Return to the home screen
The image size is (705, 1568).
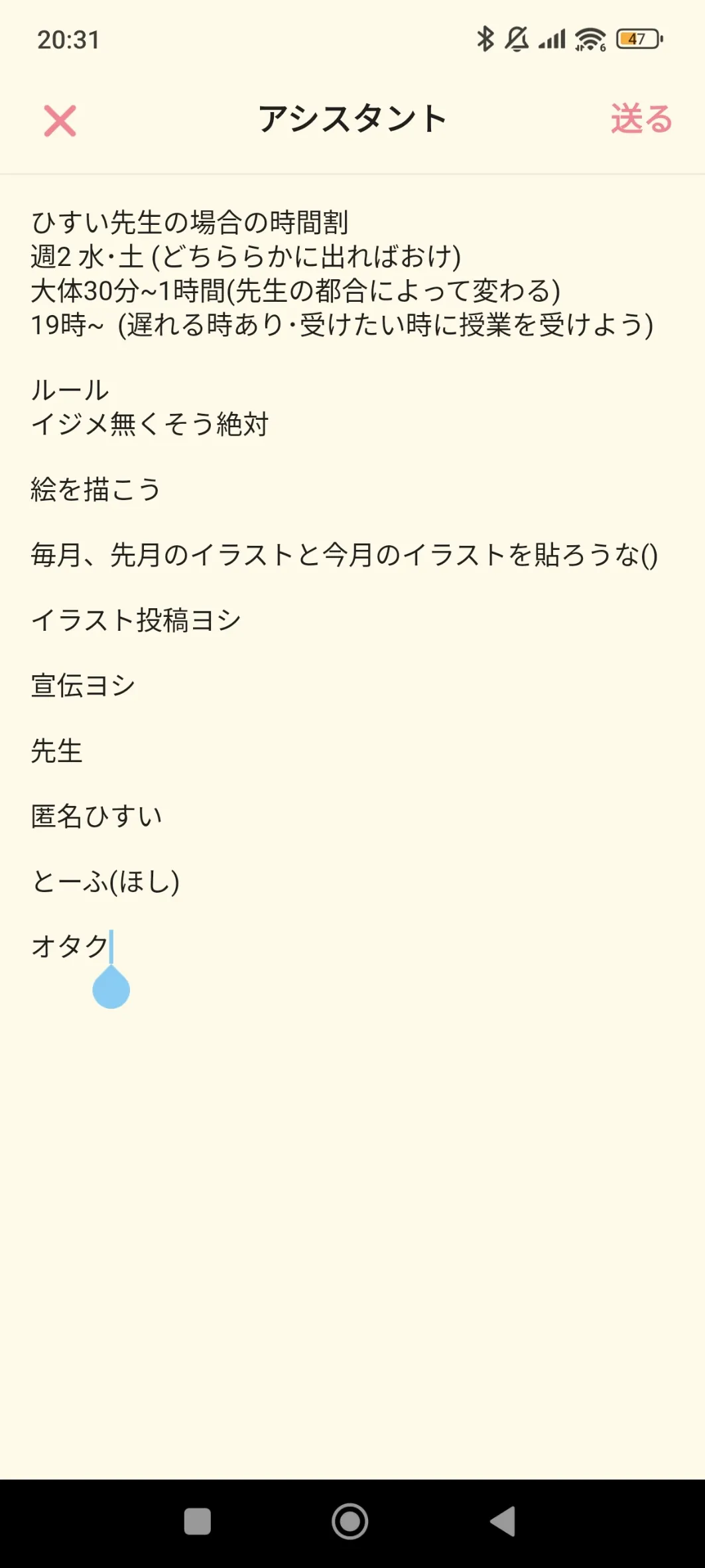[x=350, y=1521]
